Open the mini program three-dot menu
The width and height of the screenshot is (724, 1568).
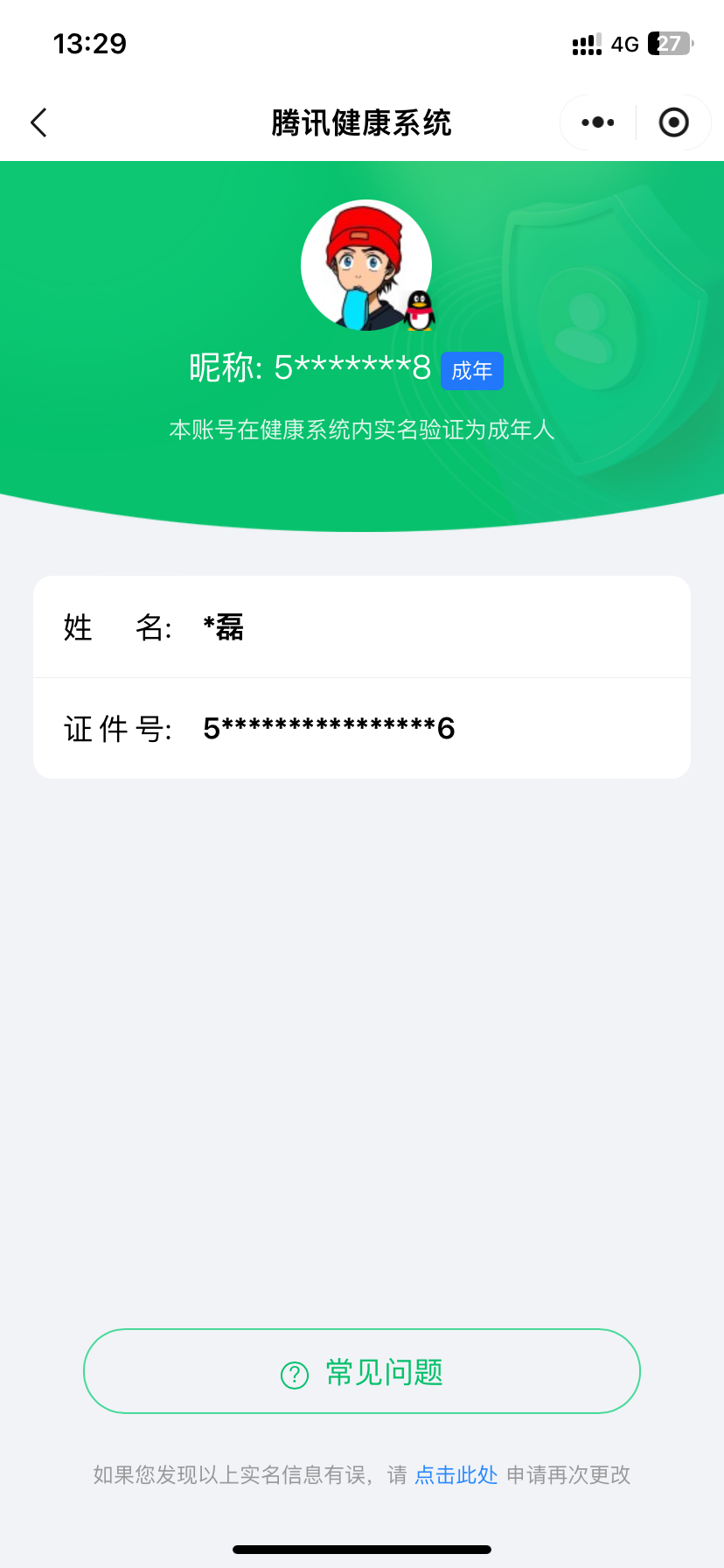pyautogui.click(x=598, y=122)
